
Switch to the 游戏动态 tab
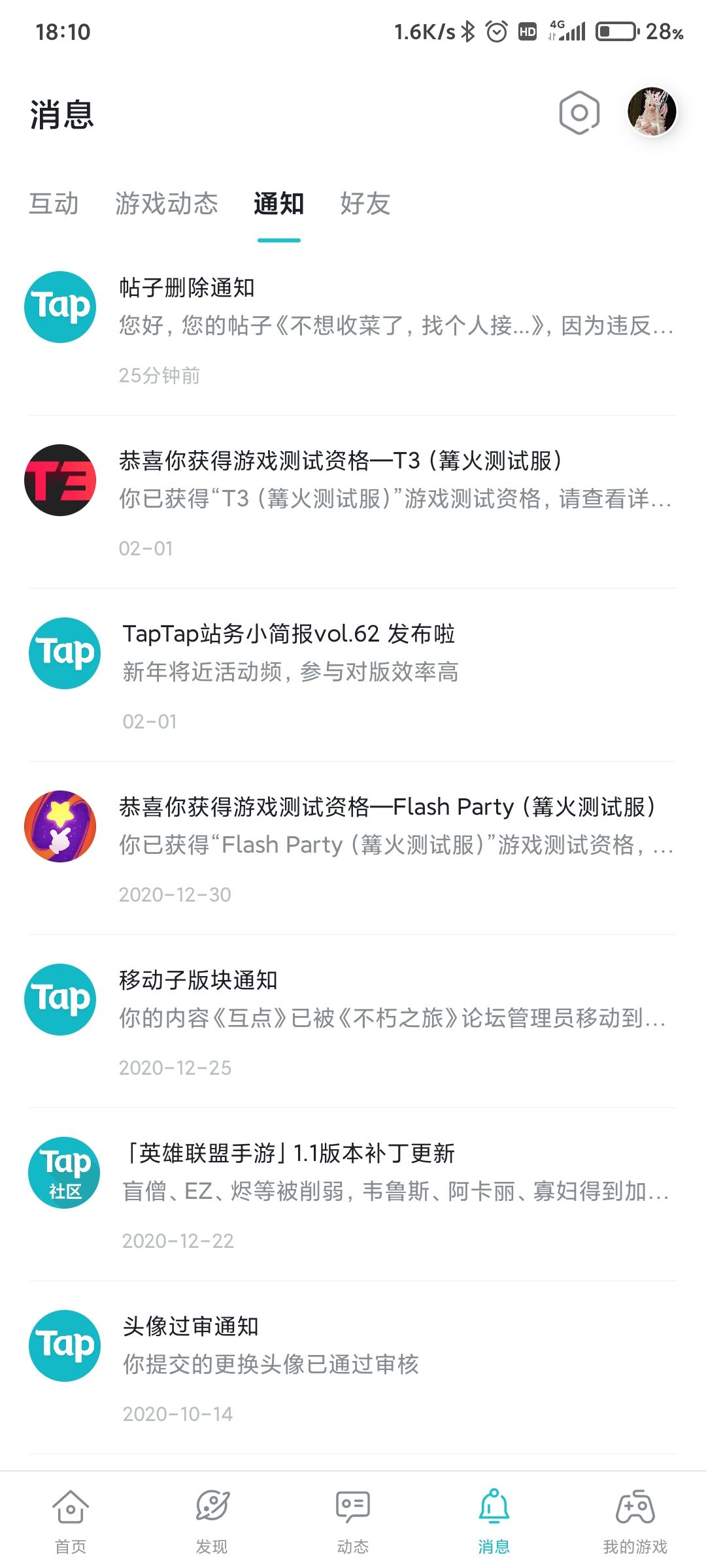166,203
